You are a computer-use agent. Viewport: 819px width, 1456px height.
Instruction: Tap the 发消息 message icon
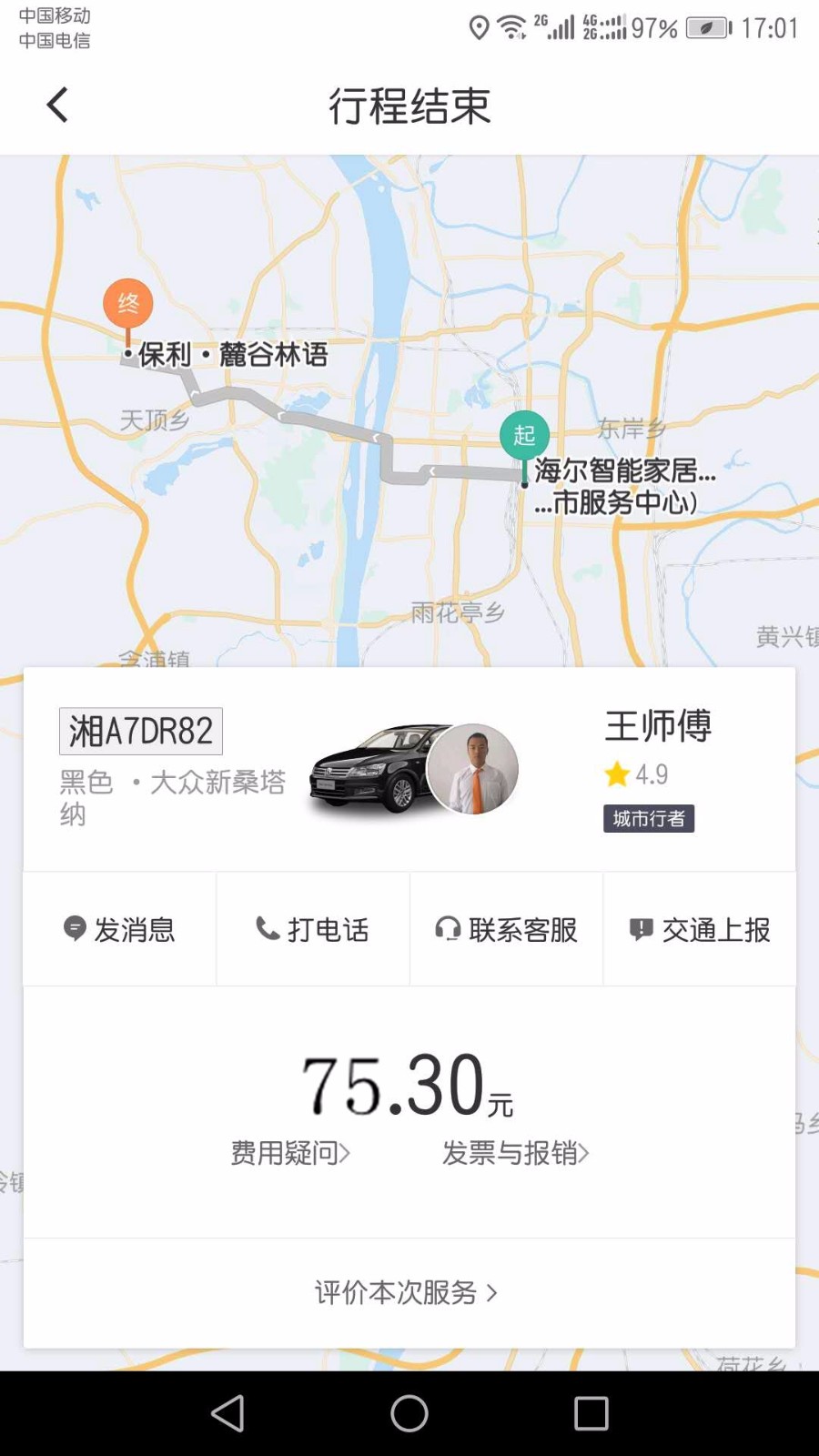76,929
